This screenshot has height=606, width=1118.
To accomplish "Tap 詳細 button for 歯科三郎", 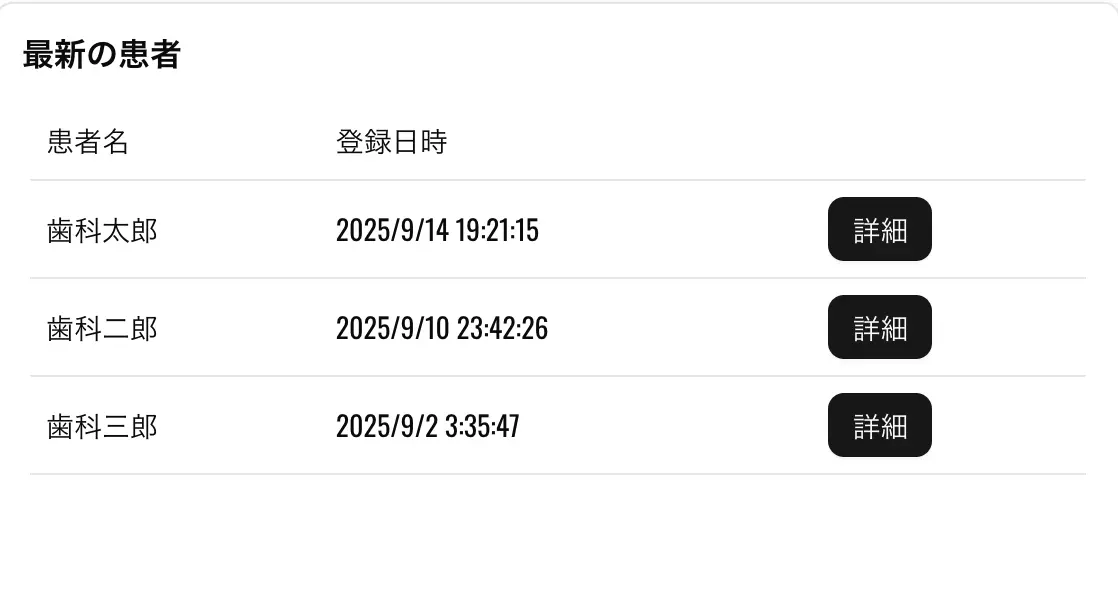I will [879, 426].
